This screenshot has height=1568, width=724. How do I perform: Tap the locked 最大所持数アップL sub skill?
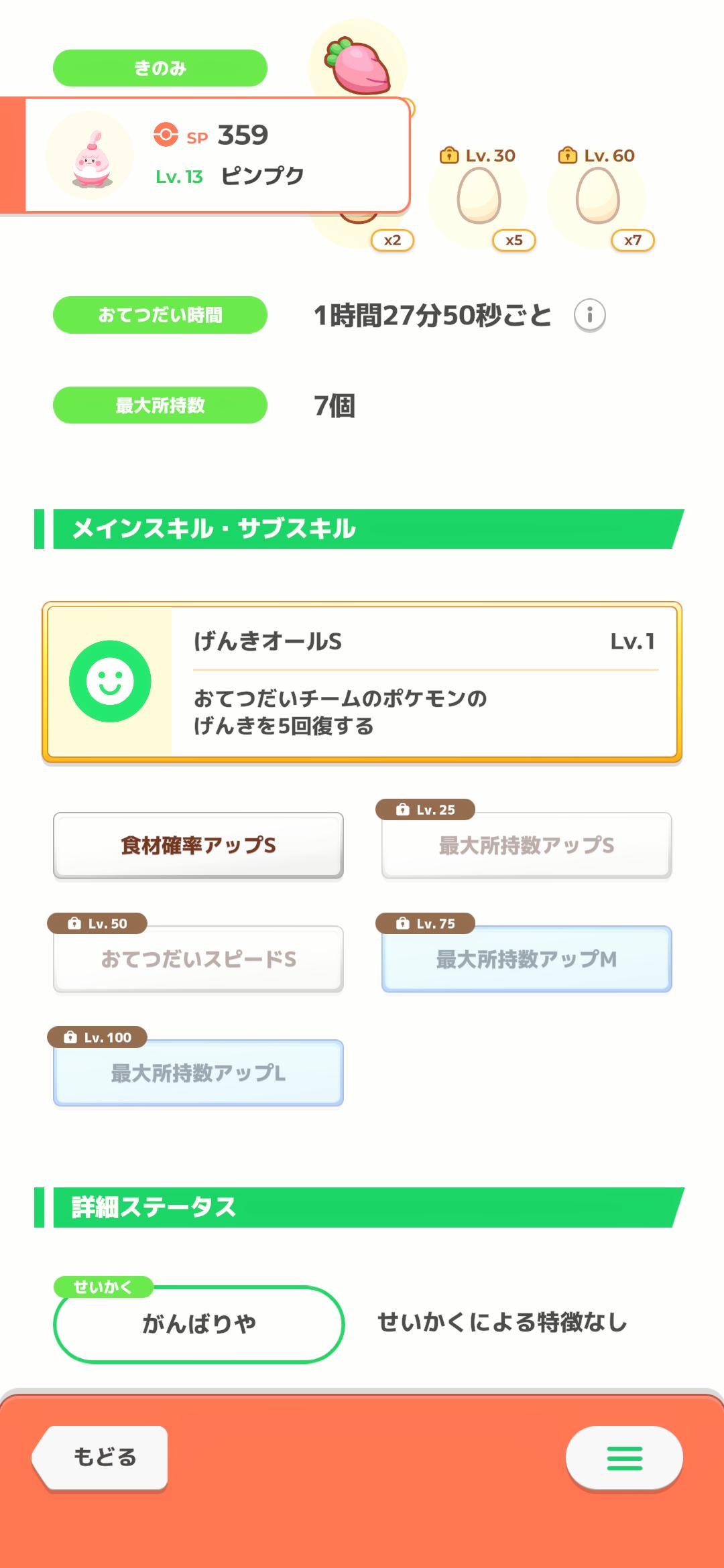click(198, 1073)
